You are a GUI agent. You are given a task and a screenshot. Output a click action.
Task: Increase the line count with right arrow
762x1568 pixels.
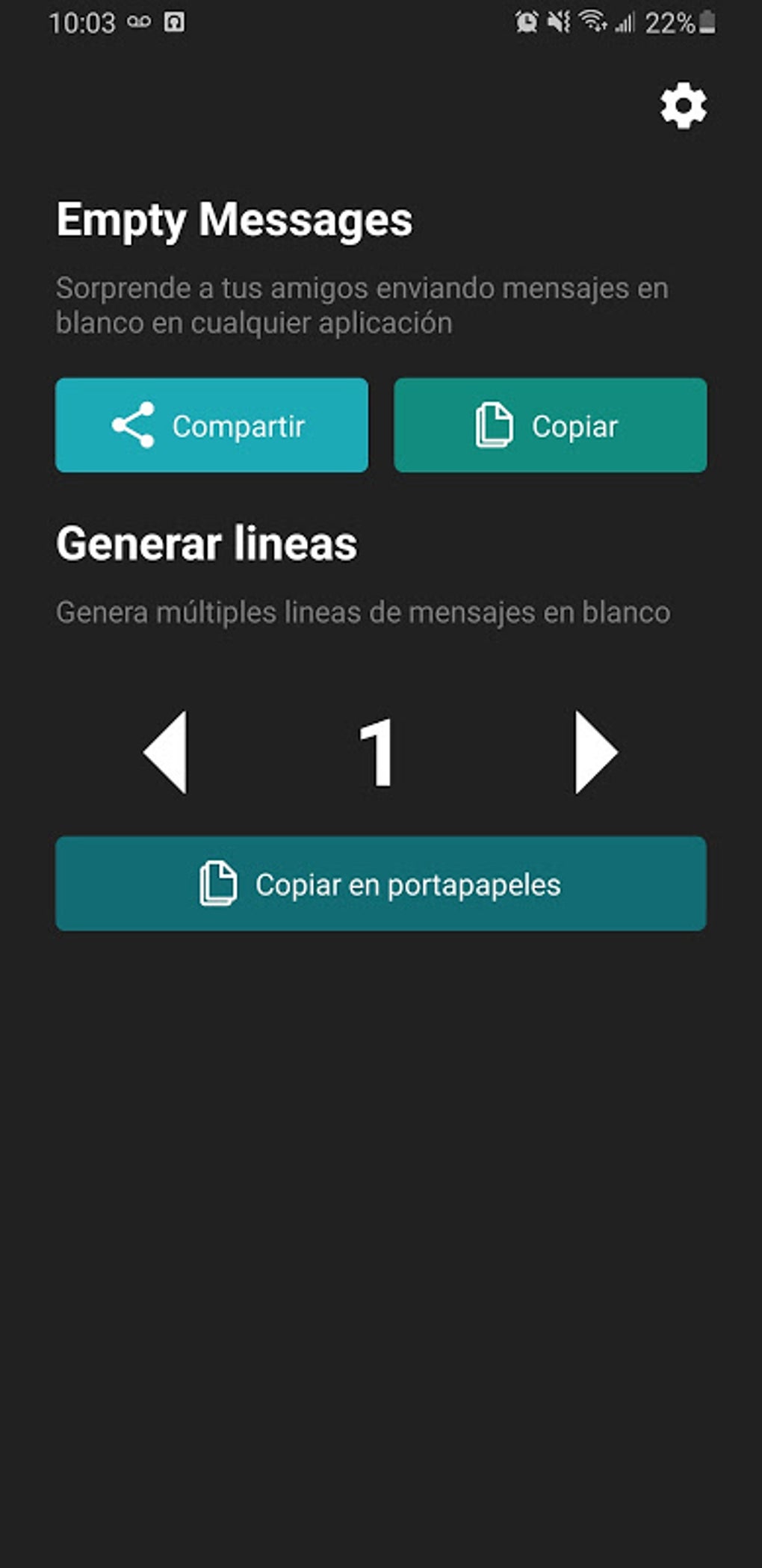point(596,752)
